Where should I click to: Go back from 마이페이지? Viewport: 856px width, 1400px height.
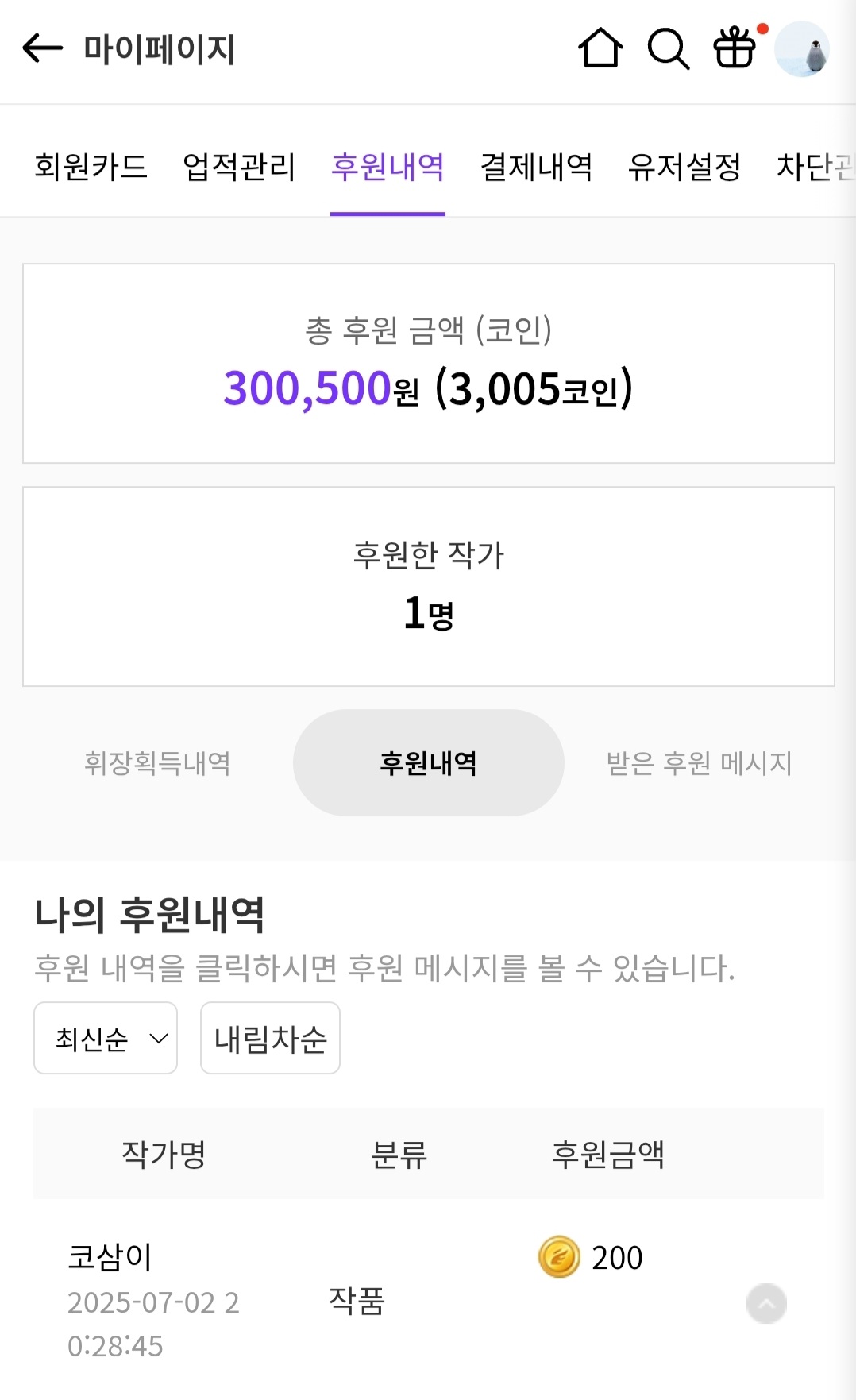tap(43, 49)
